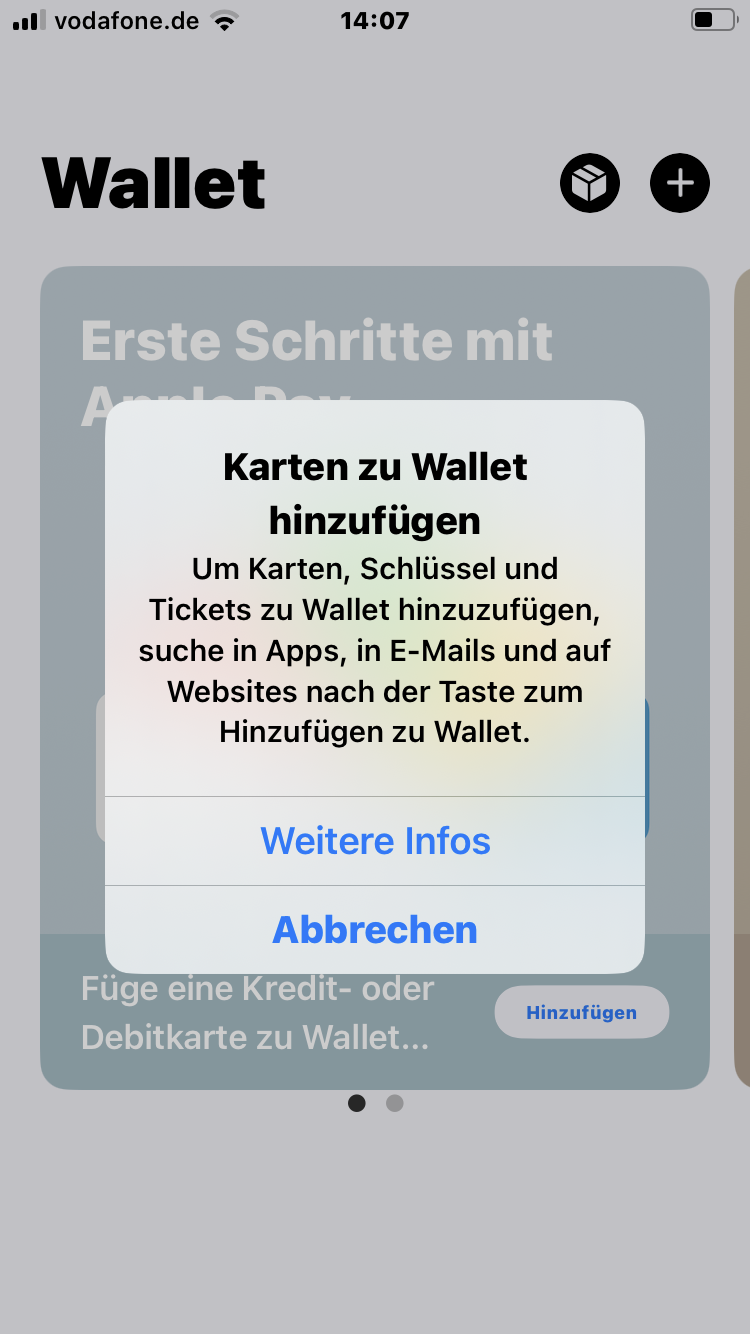750x1334 pixels.
Task: Tap Weitere Infos in the dialog
Action: coord(375,841)
